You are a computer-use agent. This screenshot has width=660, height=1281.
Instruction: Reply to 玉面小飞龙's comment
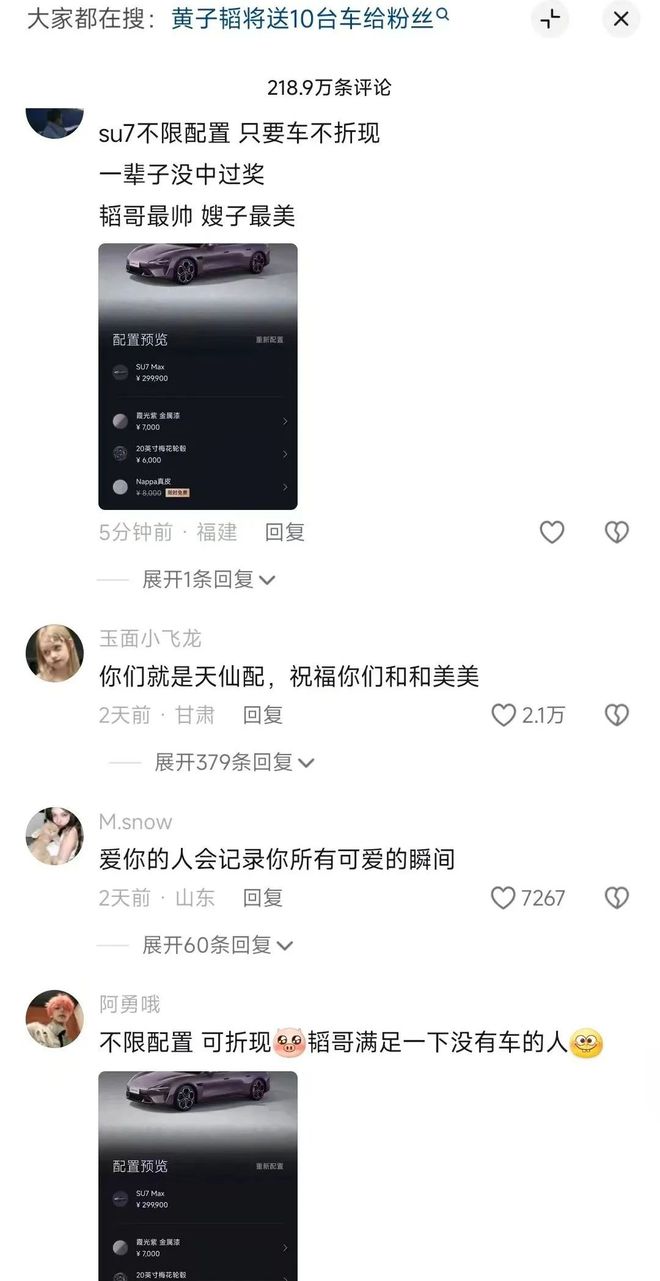pyautogui.click(x=264, y=715)
